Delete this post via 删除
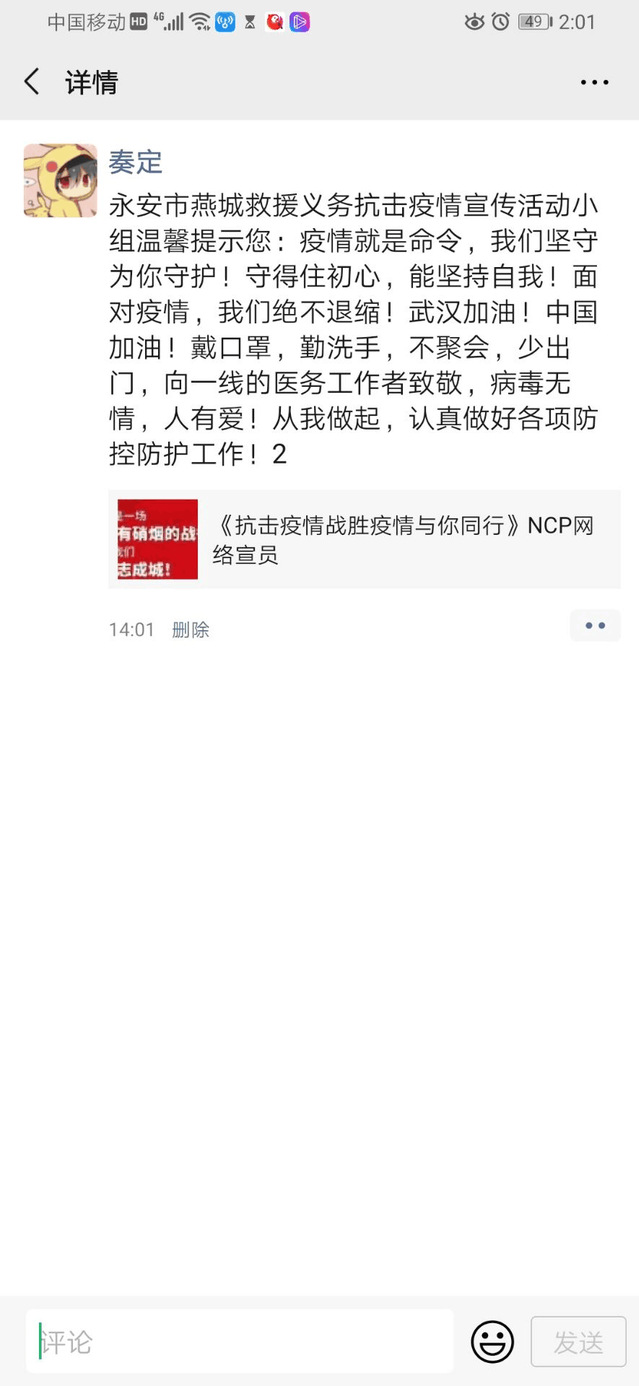This screenshot has width=639, height=1386. point(190,630)
